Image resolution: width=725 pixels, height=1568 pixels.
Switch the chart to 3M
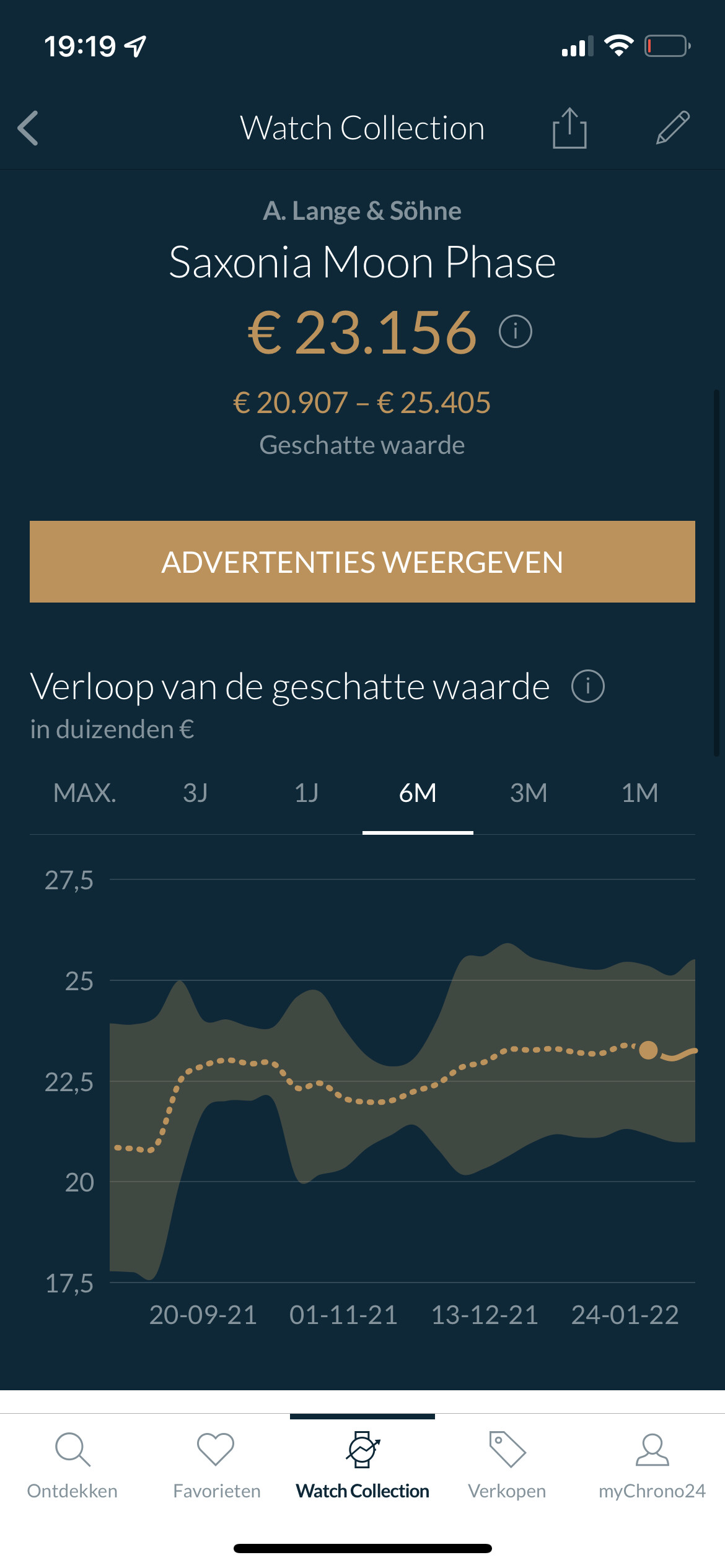(x=529, y=793)
